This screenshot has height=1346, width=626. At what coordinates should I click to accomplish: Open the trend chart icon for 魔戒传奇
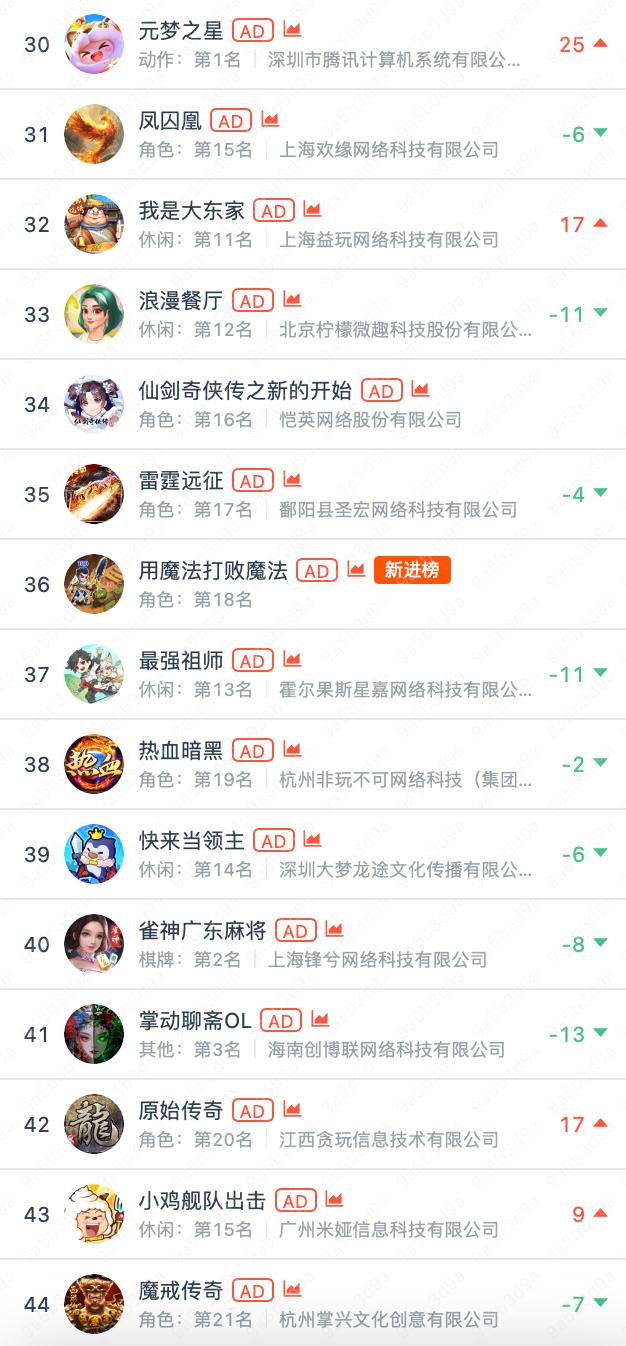click(x=292, y=1290)
